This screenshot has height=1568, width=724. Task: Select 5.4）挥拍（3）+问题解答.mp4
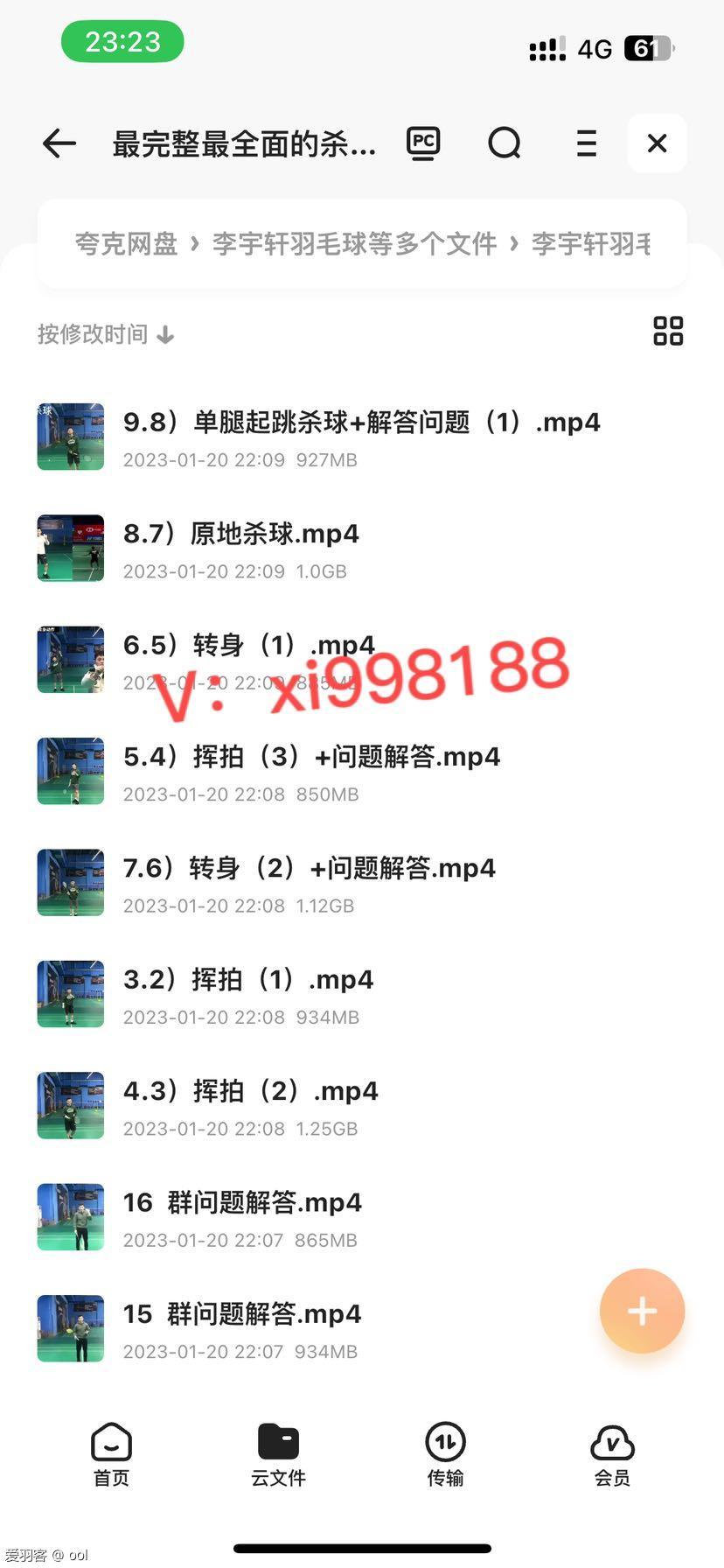pyautogui.click(x=311, y=757)
